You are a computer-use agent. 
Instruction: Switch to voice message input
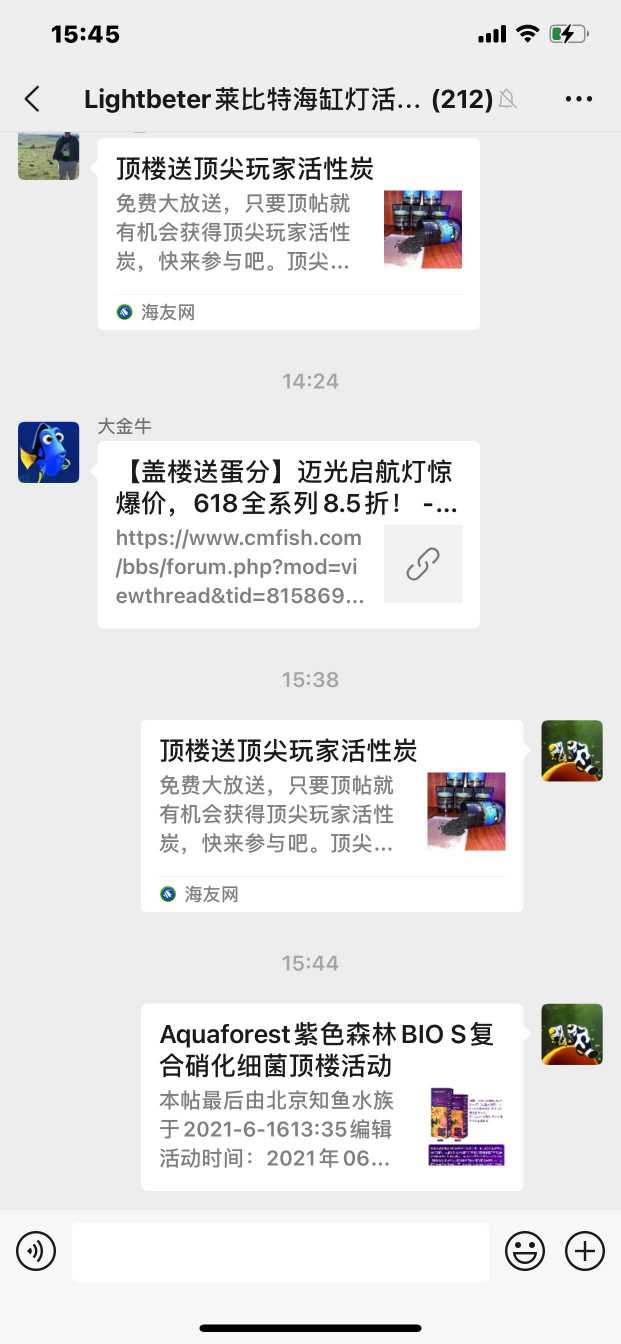click(x=36, y=1251)
